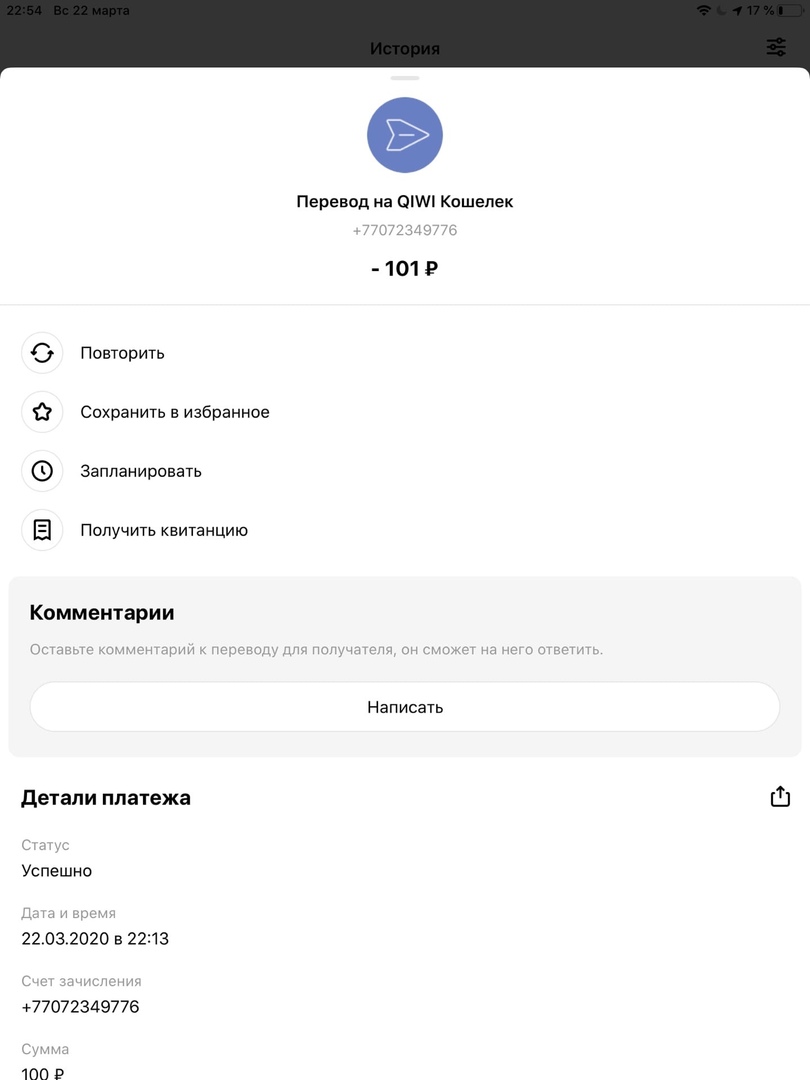
Task: Tap Повторить to repeat the transfer
Action: 122,353
